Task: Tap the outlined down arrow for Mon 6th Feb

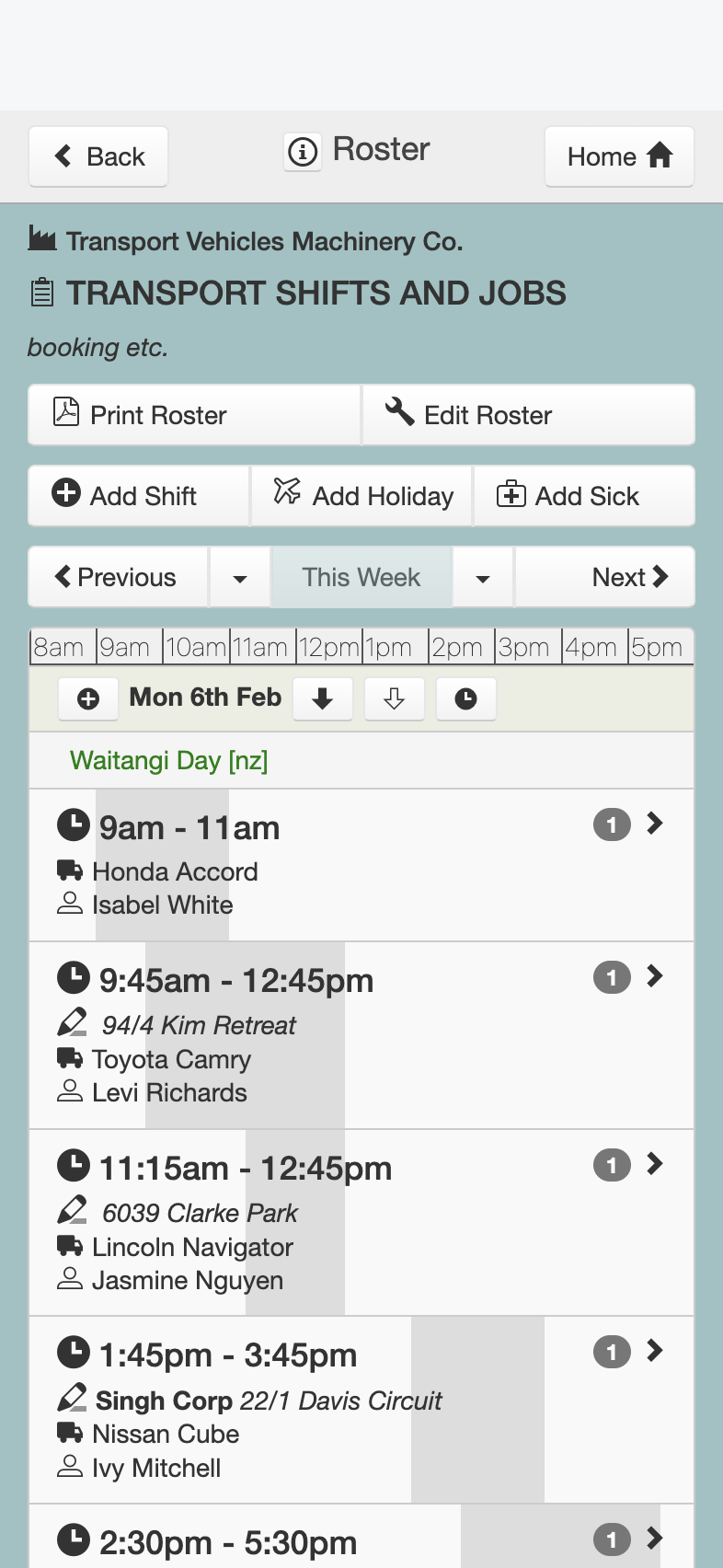Action: 395,699
